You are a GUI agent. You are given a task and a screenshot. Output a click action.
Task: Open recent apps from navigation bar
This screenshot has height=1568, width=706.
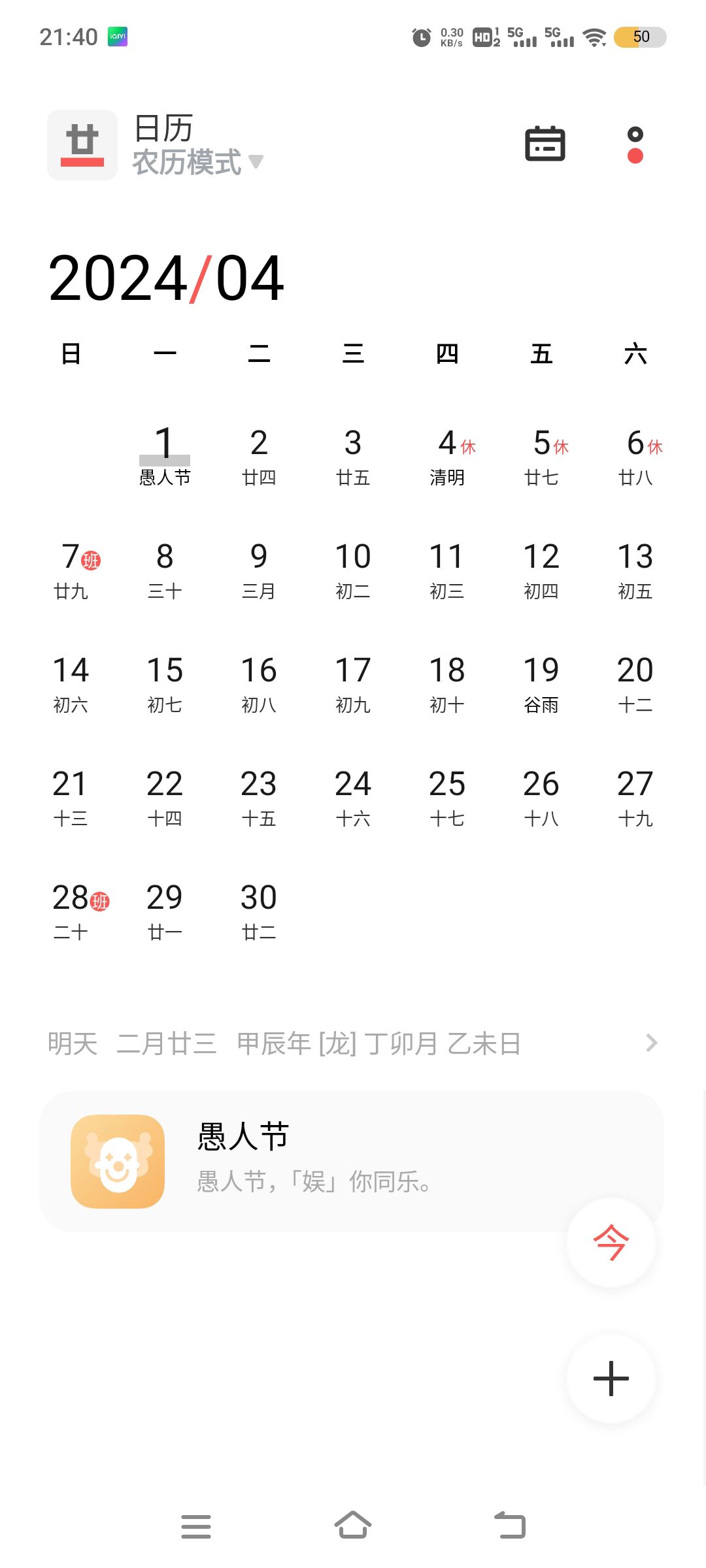click(x=196, y=1526)
